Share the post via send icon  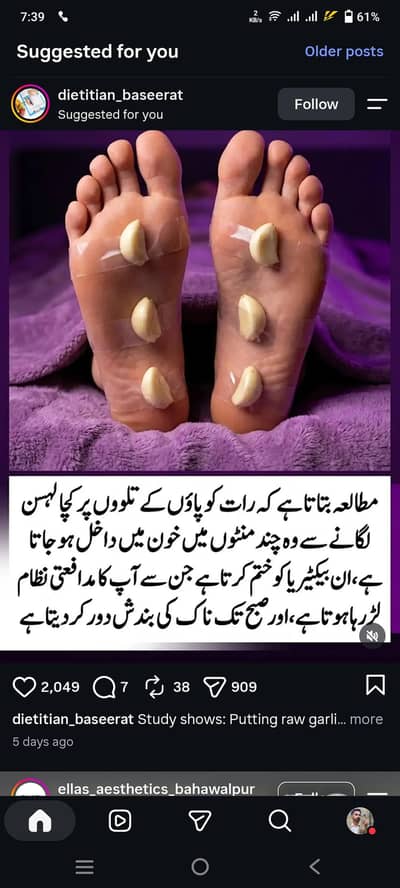[214, 687]
